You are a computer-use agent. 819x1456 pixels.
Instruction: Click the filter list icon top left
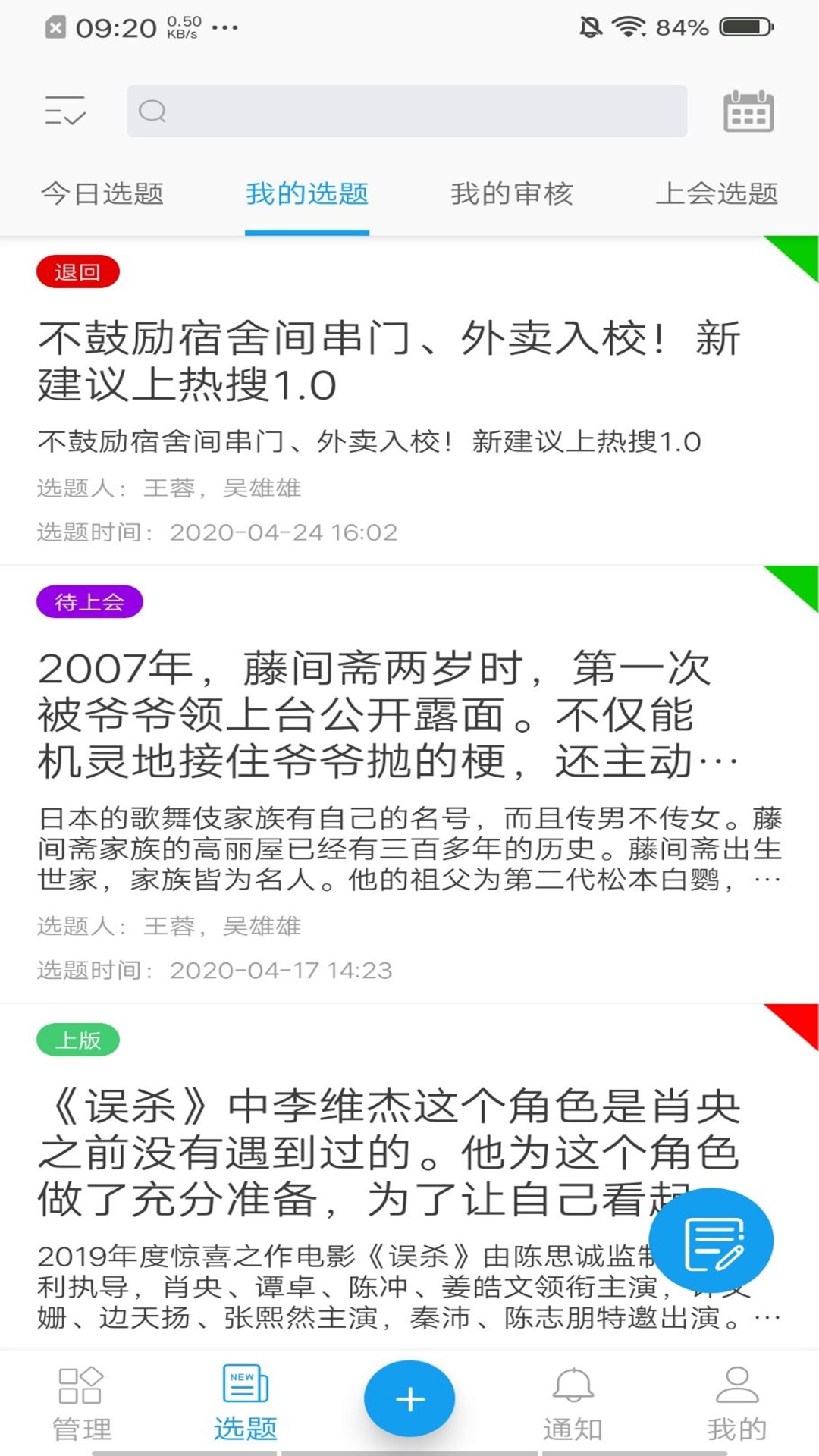coord(64,111)
